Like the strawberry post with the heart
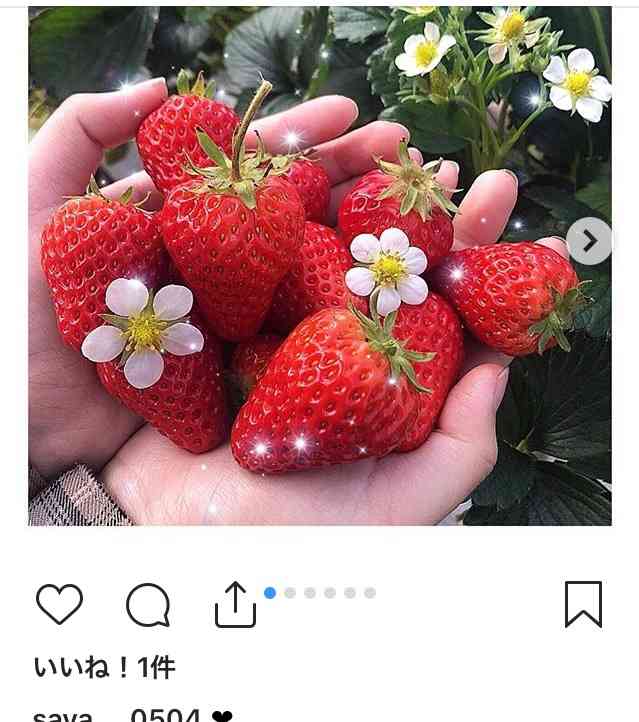This screenshot has height=722, width=639. [59, 605]
